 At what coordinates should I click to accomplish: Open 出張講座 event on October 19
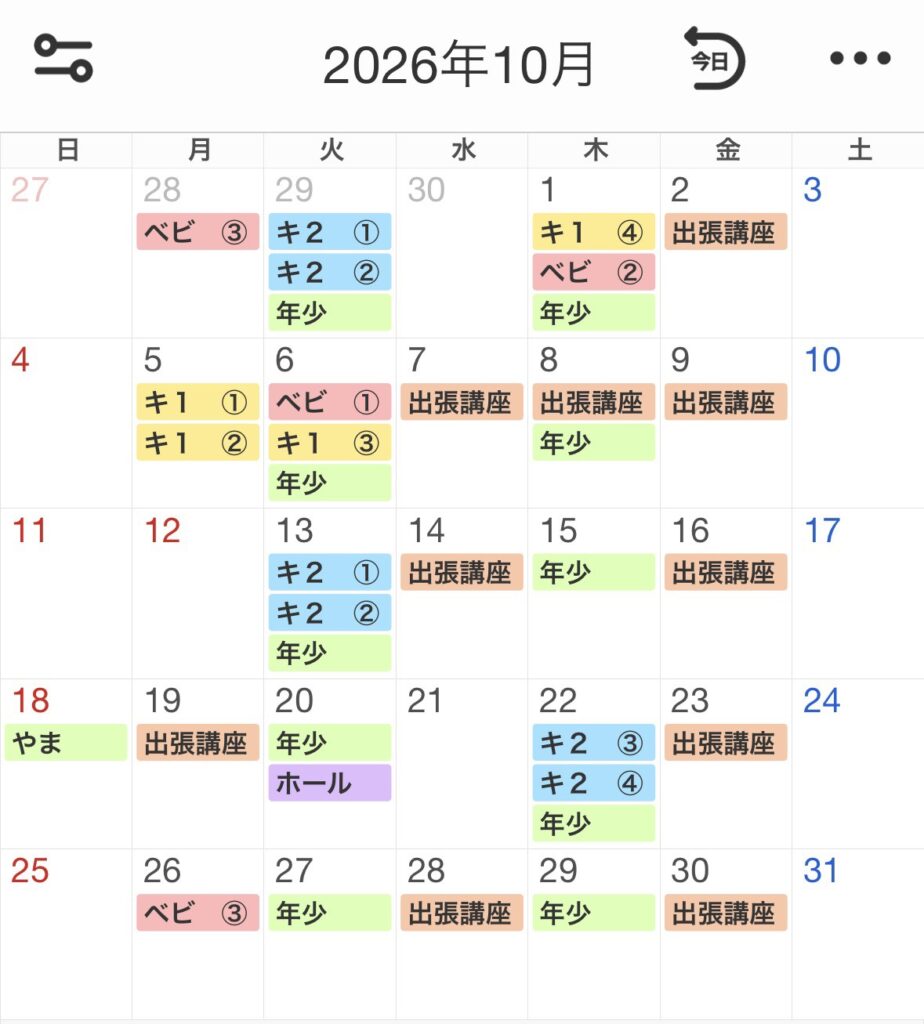tap(198, 743)
